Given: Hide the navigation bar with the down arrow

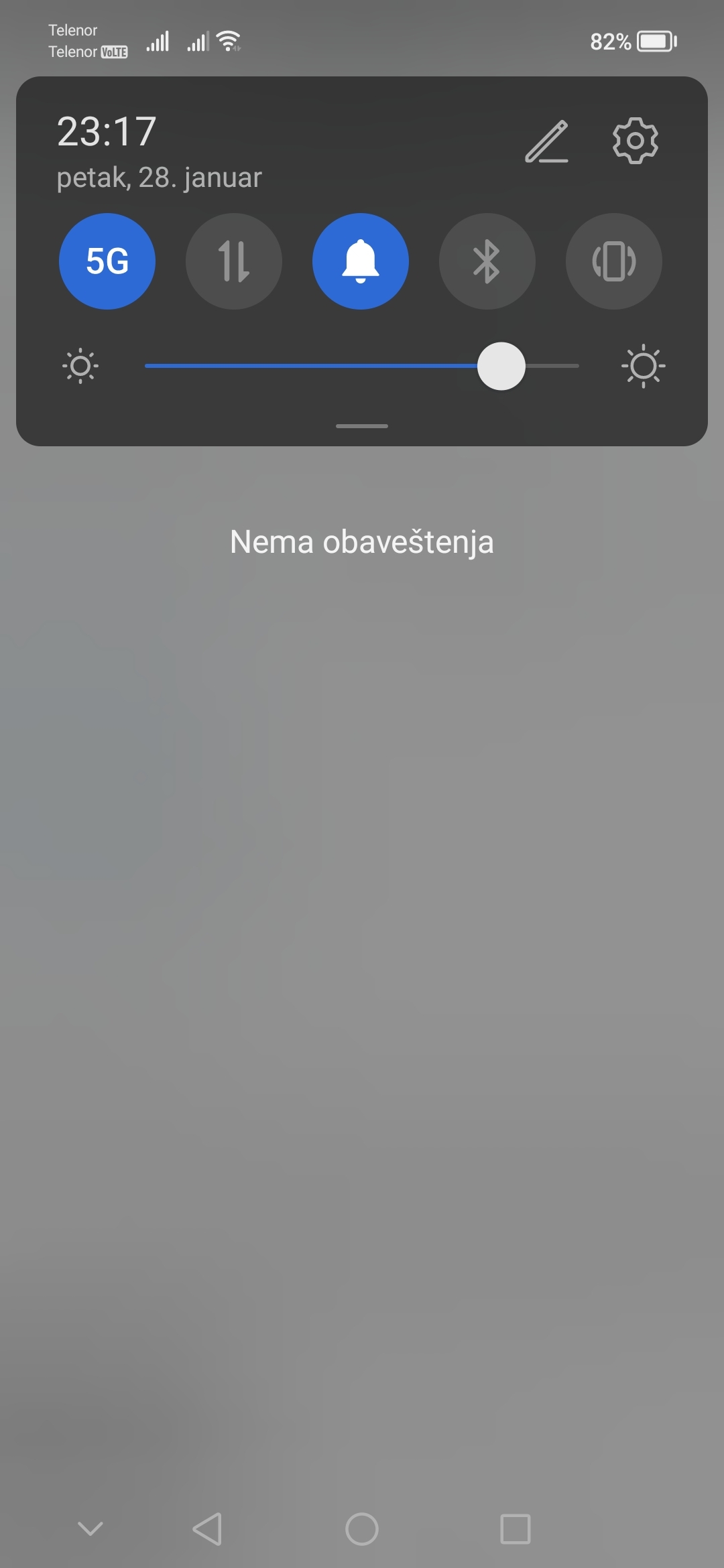Looking at the screenshot, I should [90, 1528].
